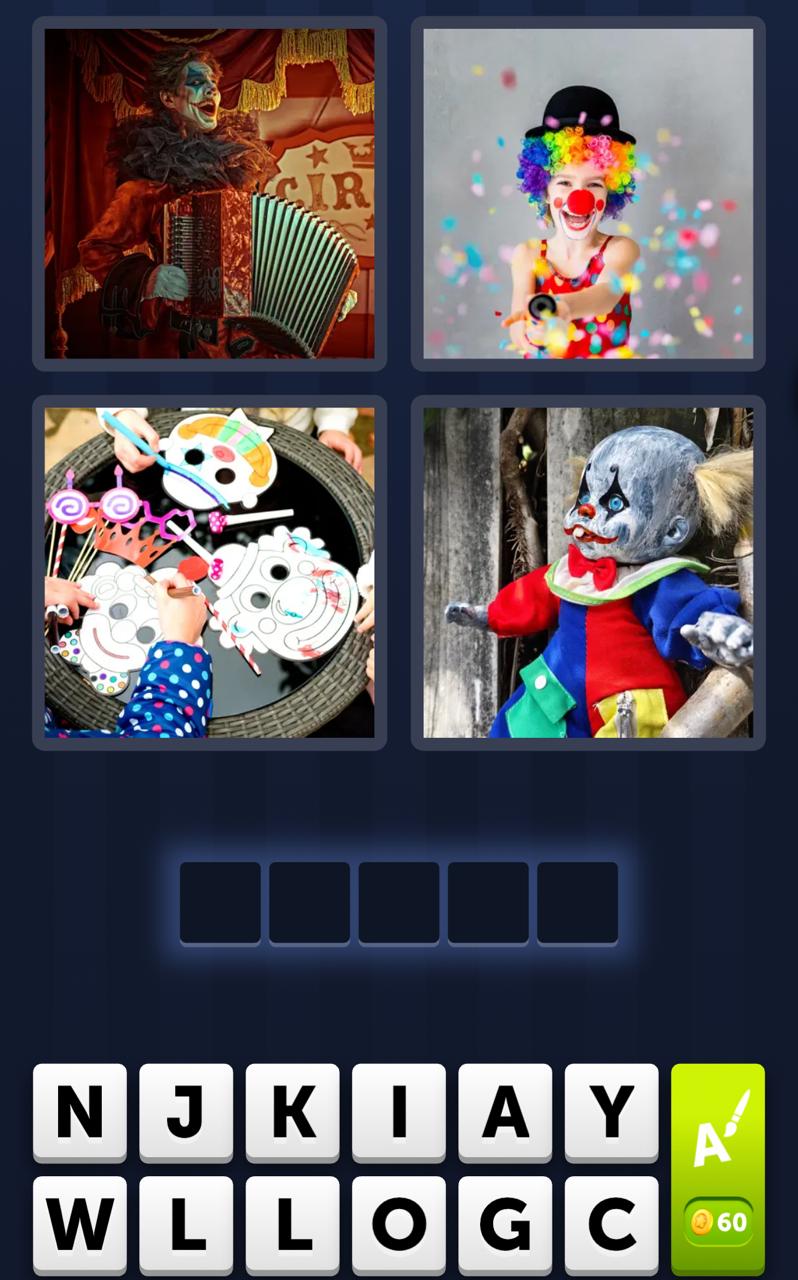
Task: Select the letter C tile
Action: tap(611, 1224)
